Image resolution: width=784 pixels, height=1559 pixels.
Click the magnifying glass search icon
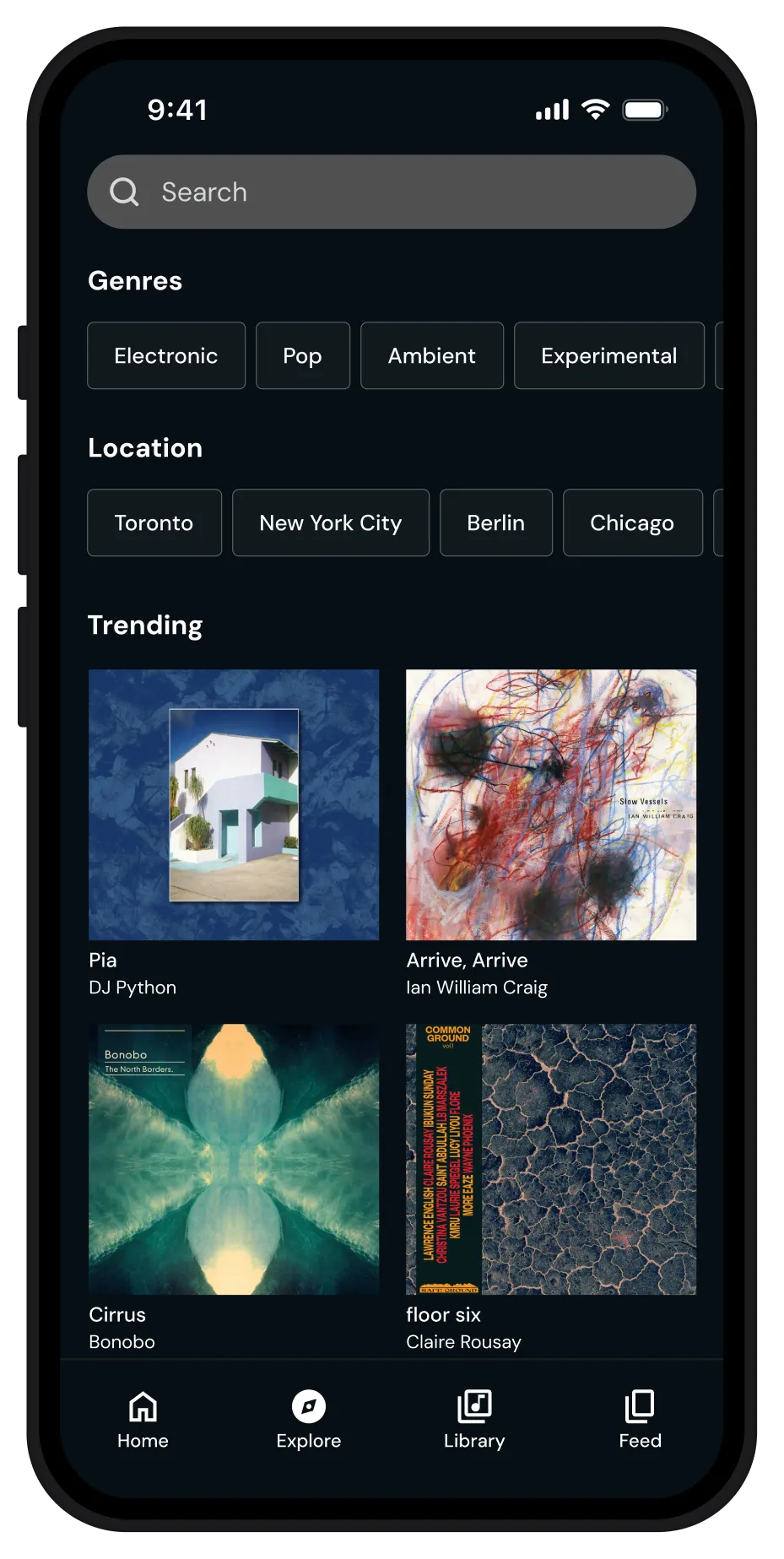click(124, 192)
